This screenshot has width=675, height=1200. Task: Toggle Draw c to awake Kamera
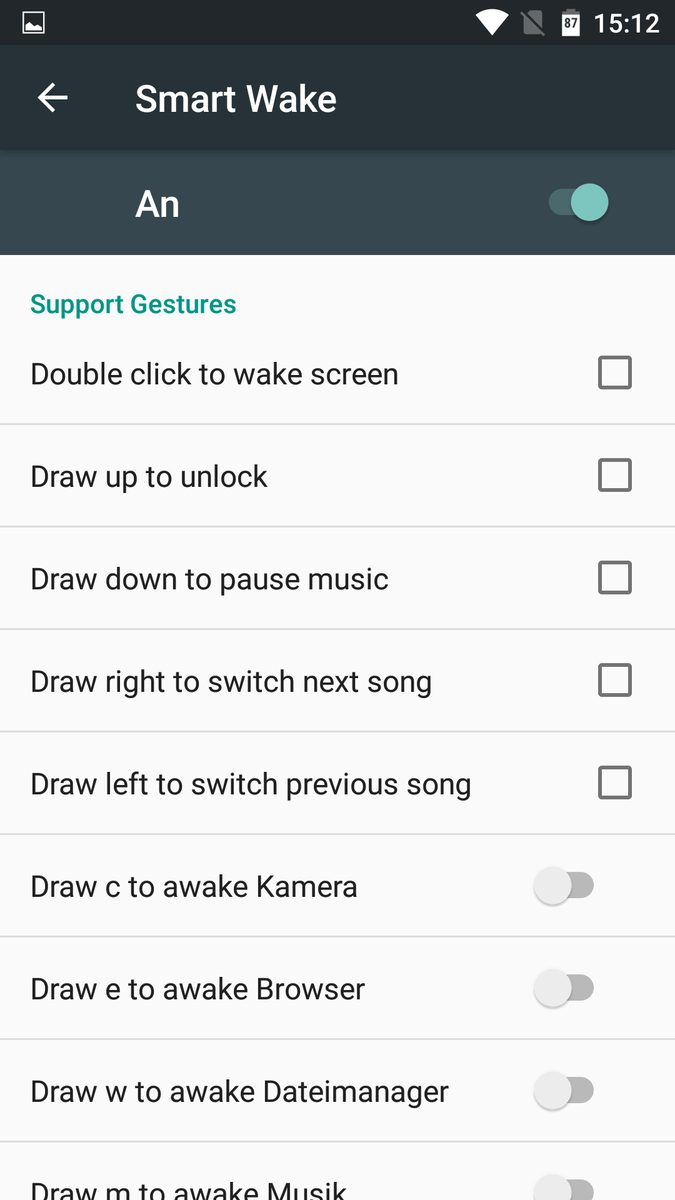[x=564, y=886]
